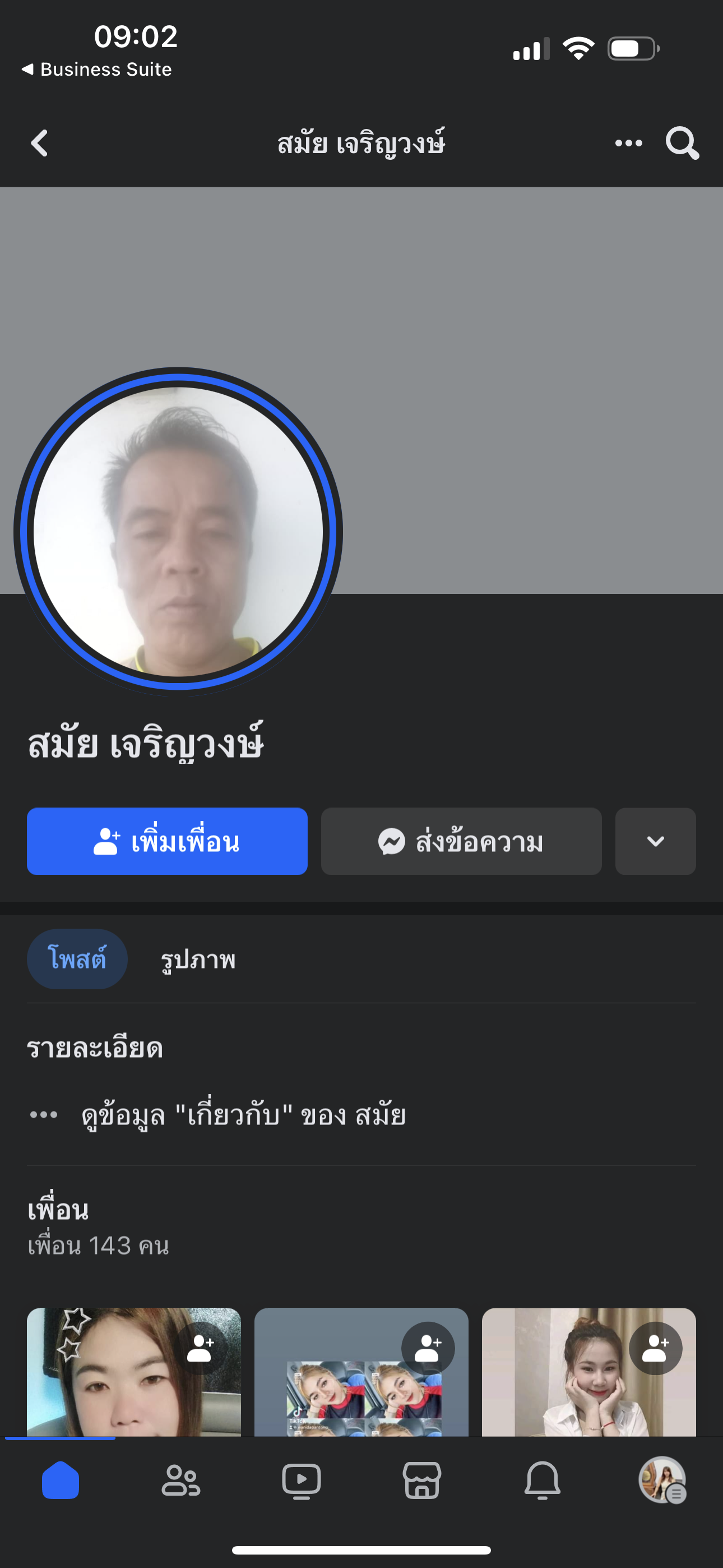
Task: Select the โพสต์ posts tab
Action: (x=77, y=959)
